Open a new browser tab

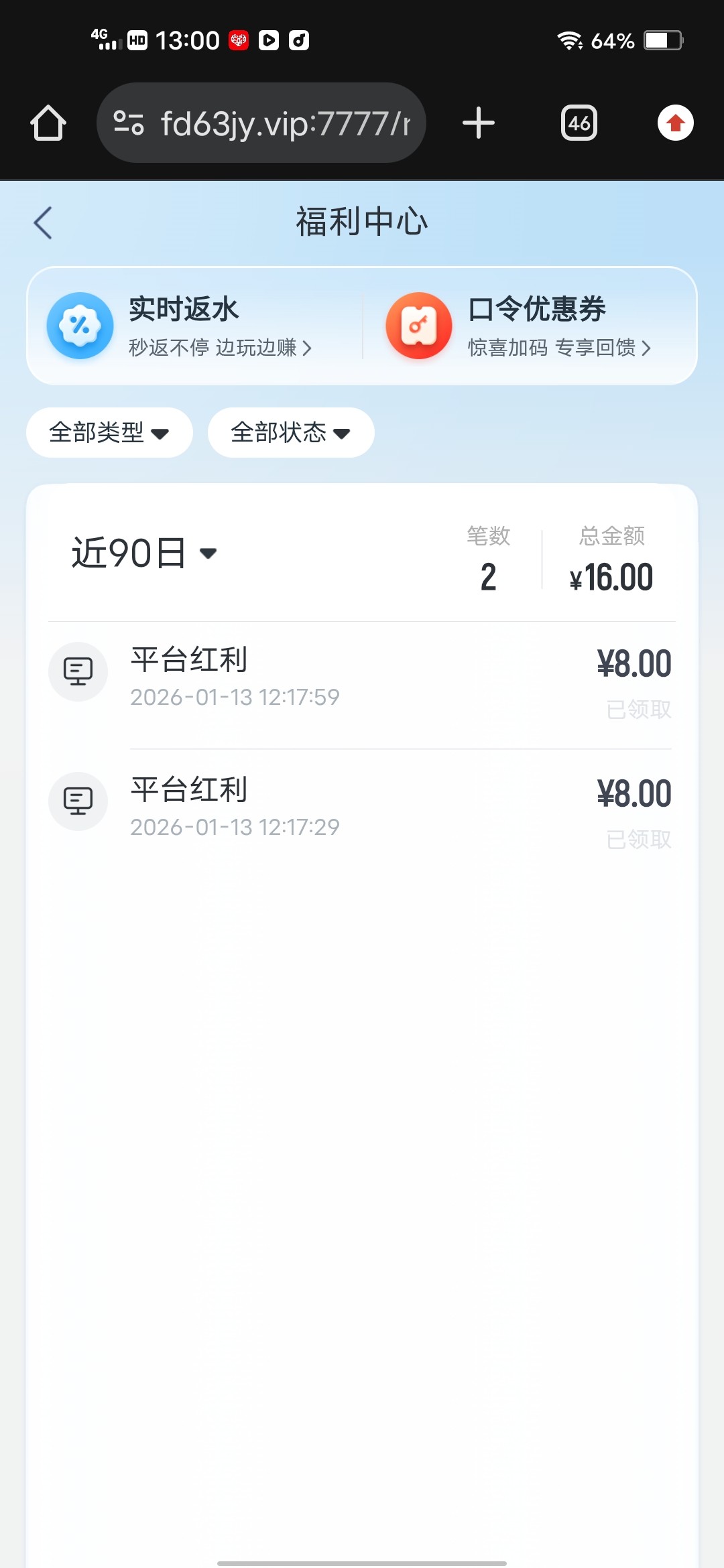click(x=479, y=123)
